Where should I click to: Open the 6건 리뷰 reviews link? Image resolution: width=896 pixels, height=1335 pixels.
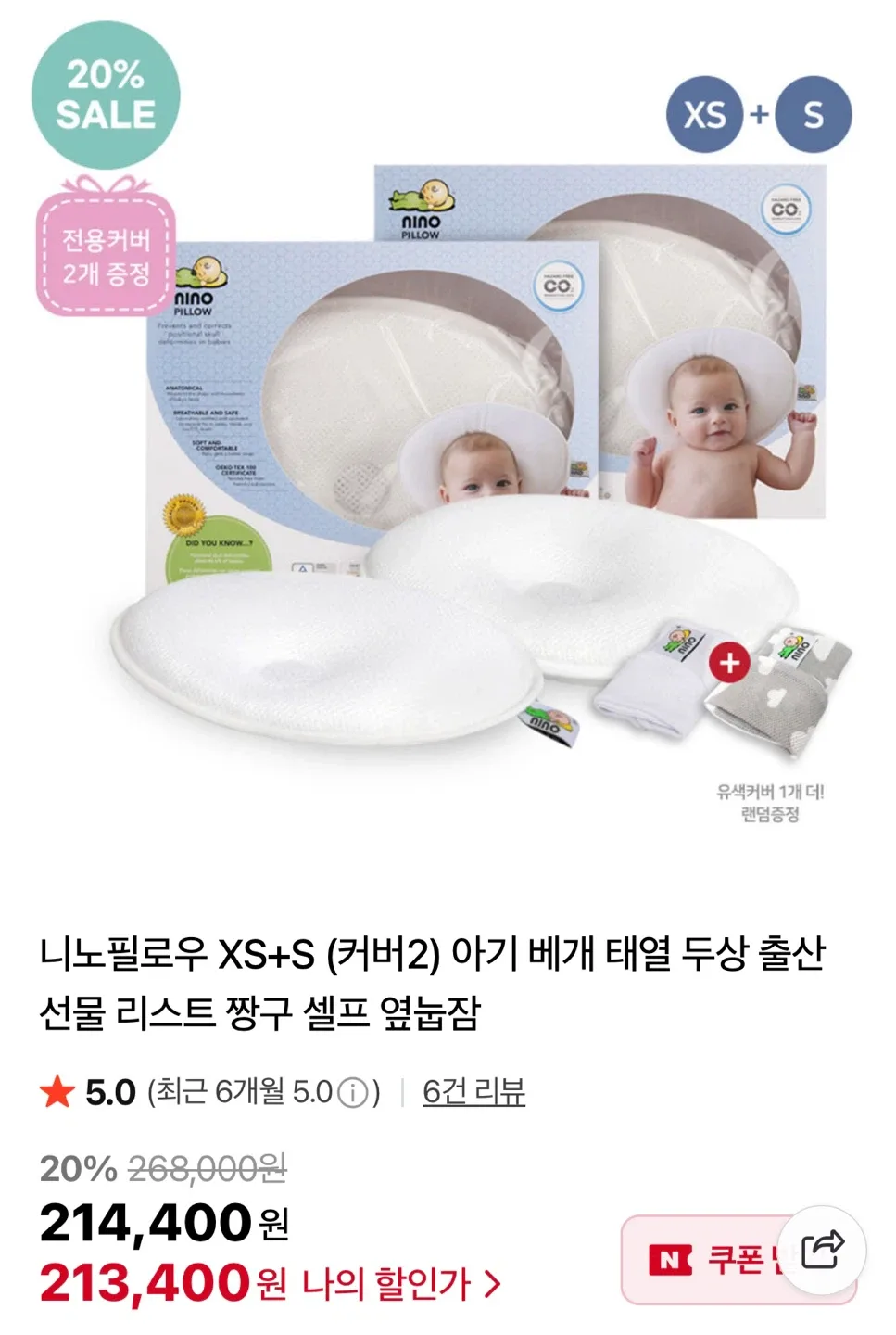tap(473, 1092)
